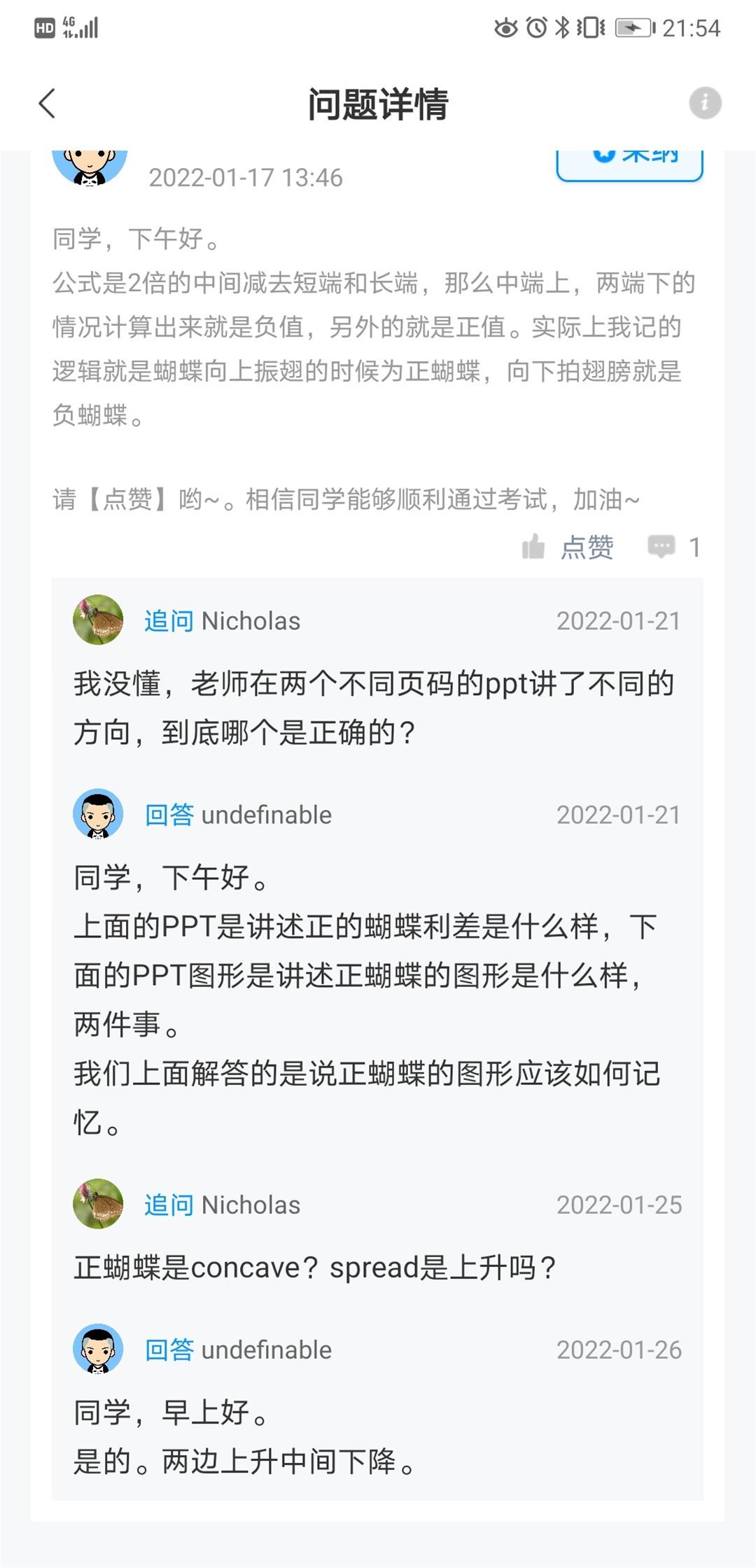Open undefinable's avatar on the 2022-01-26 reply
The width and height of the screenshot is (756, 1568).
point(98,1349)
